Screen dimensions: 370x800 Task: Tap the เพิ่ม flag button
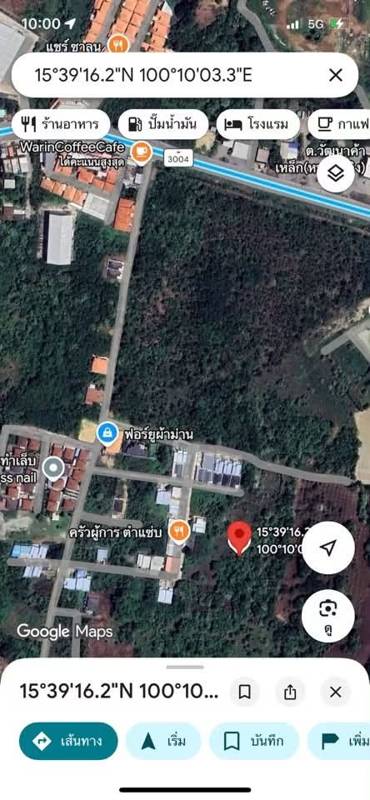click(x=339, y=741)
